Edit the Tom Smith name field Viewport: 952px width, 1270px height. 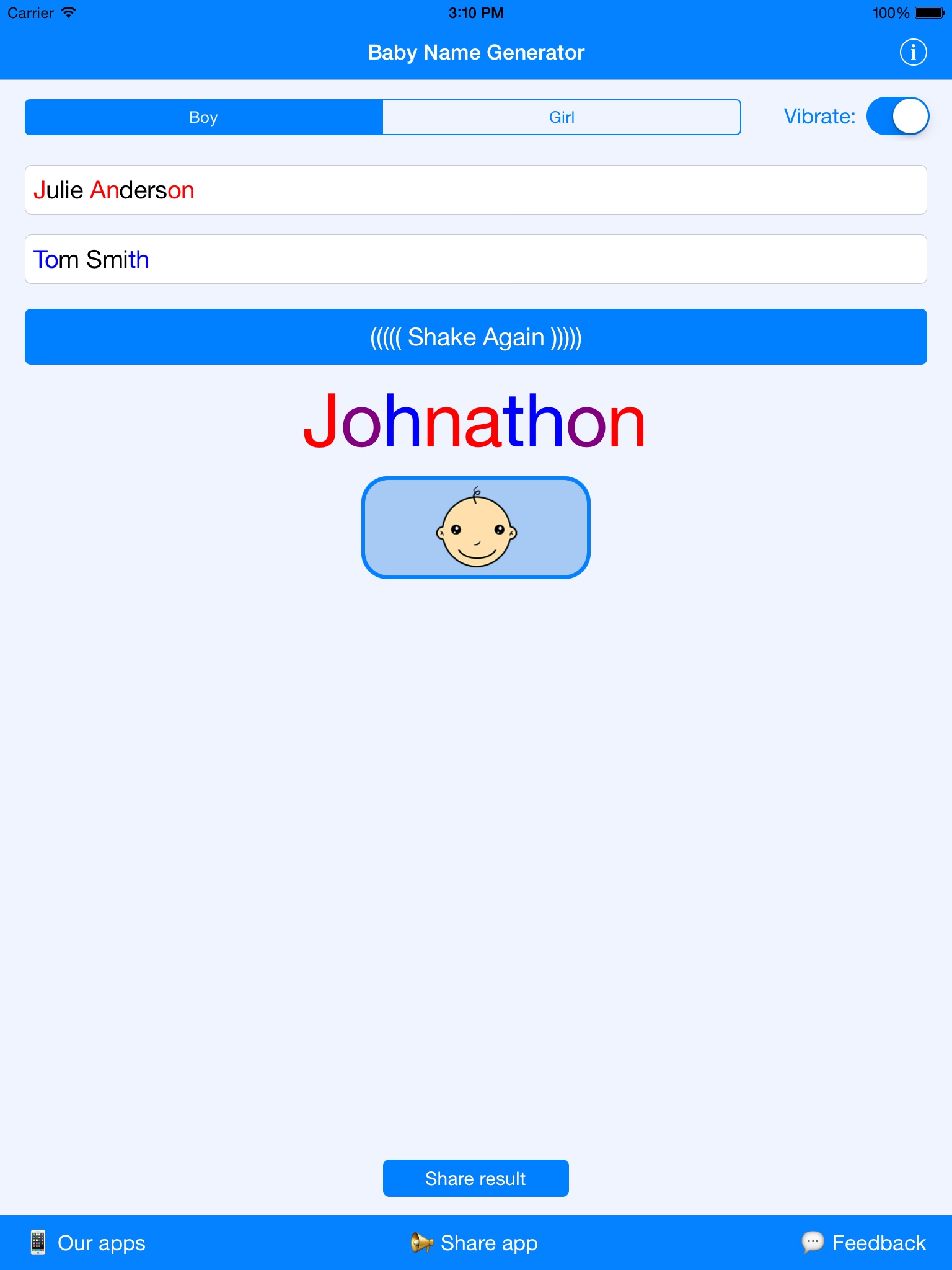pyautogui.click(x=476, y=259)
